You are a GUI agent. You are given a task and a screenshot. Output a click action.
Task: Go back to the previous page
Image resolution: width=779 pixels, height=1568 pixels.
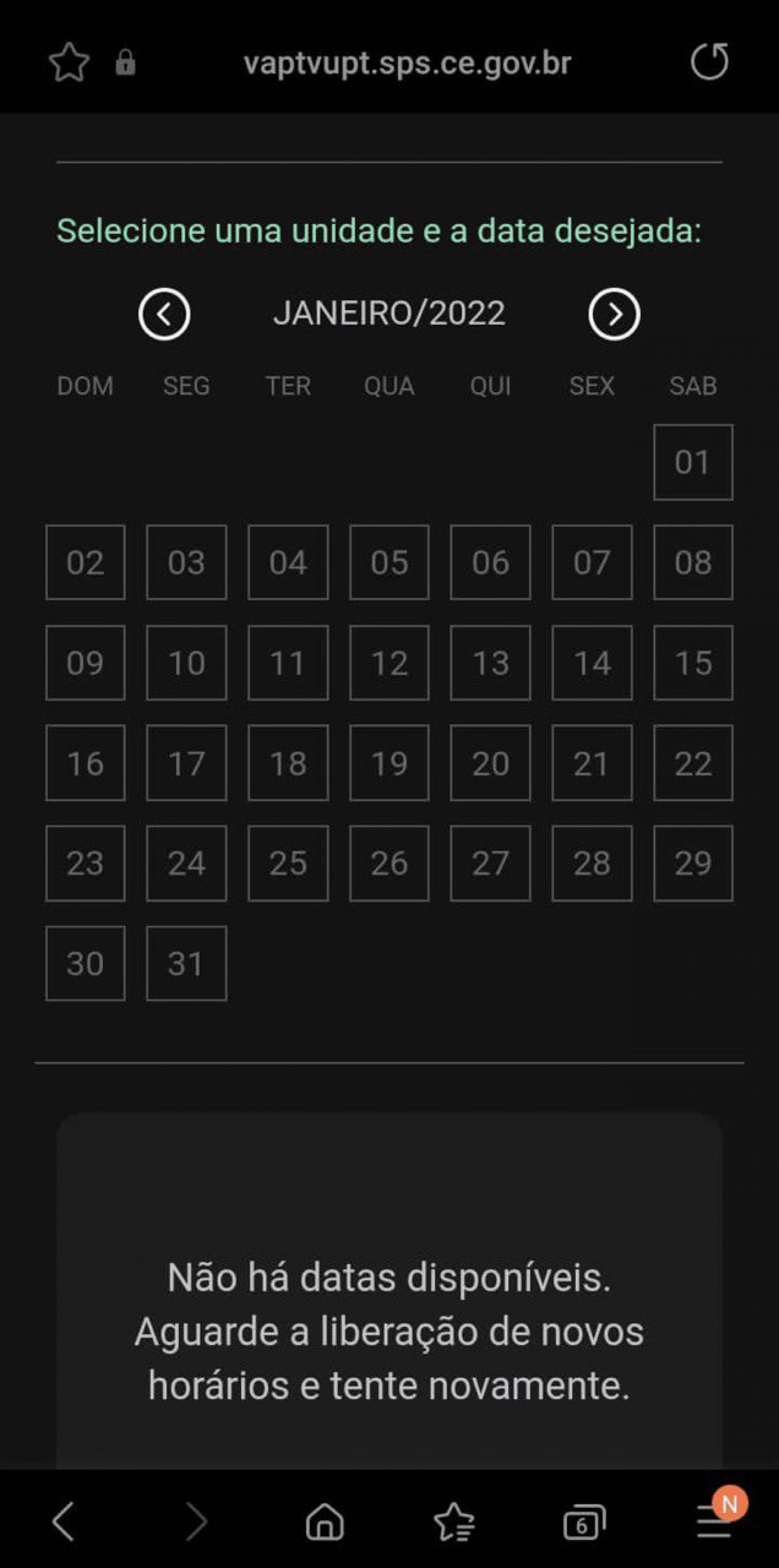63,1521
